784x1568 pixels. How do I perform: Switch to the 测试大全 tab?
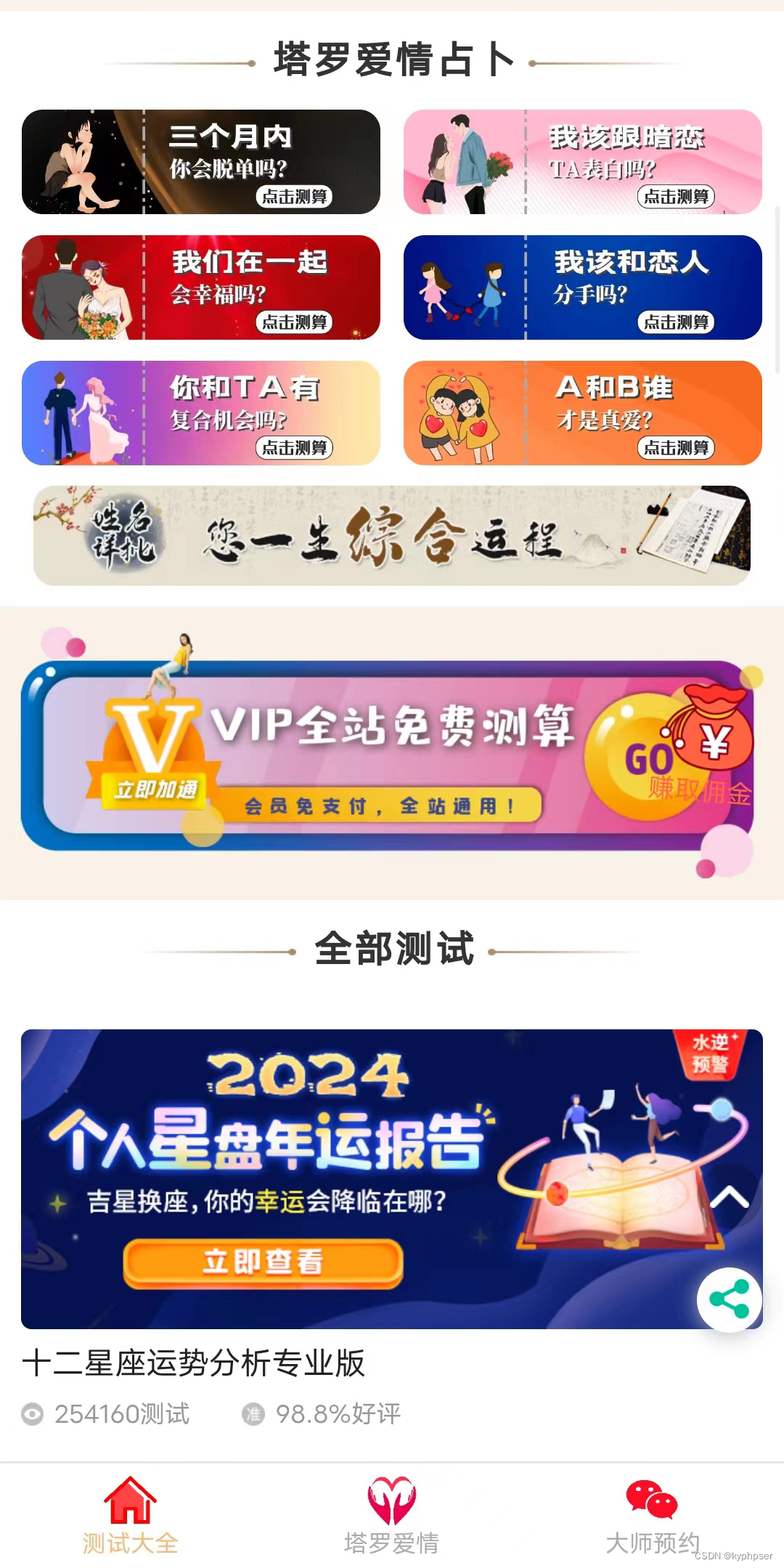(131, 1516)
